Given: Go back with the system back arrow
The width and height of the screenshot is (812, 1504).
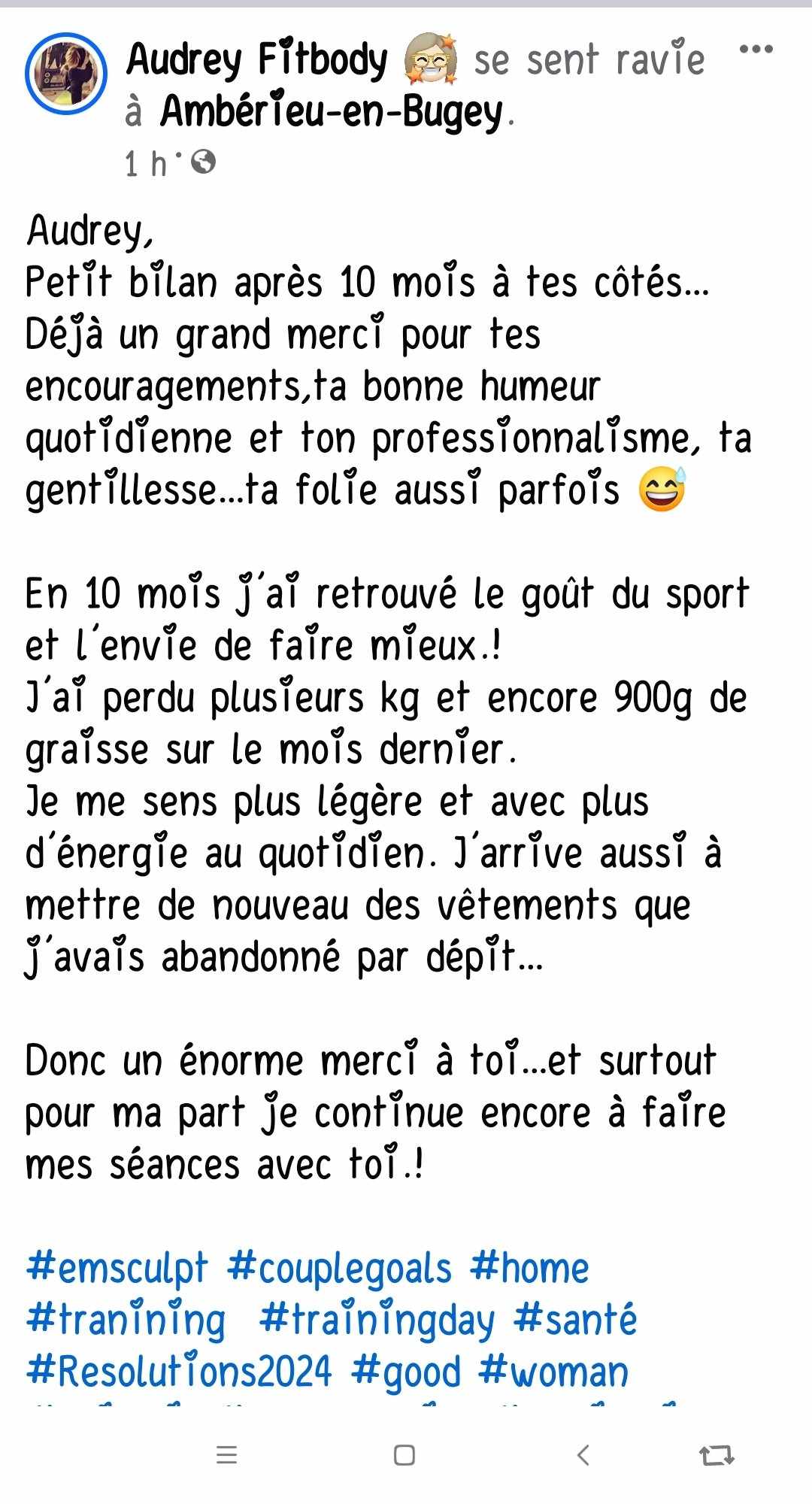Looking at the screenshot, I should click(583, 1455).
